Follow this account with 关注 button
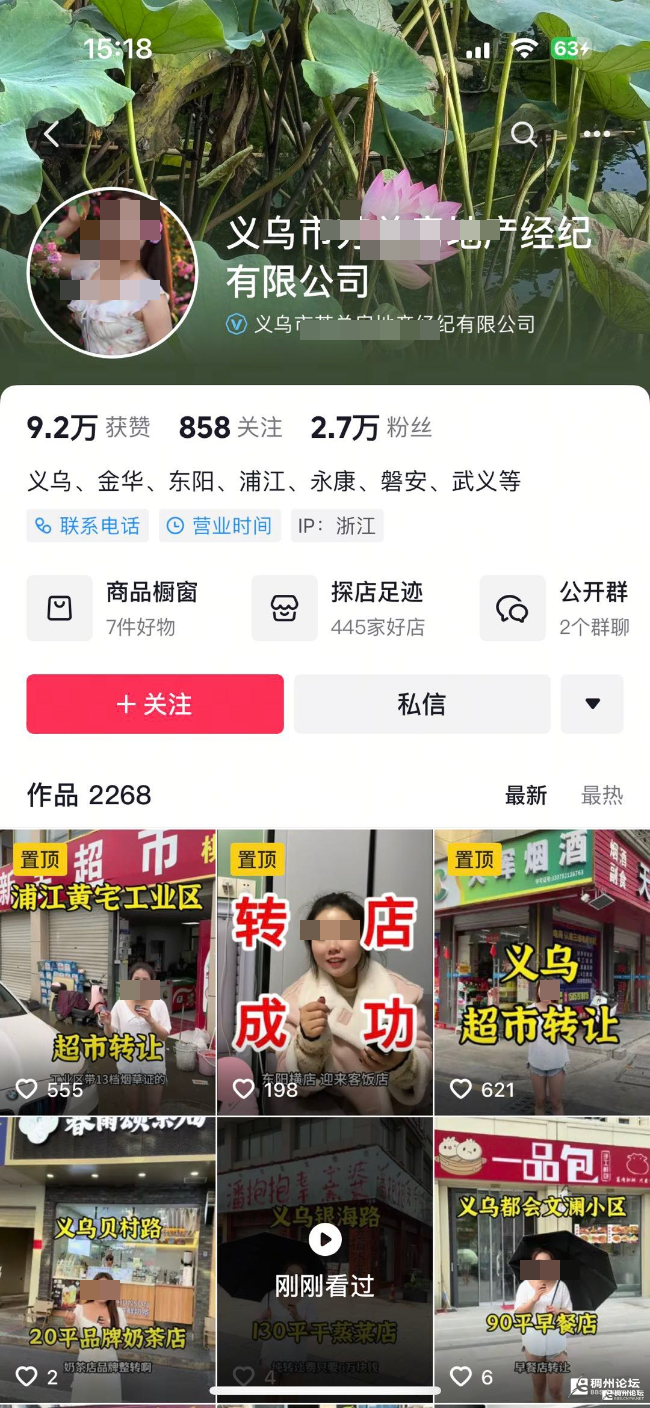The height and width of the screenshot is (1408, 650). [x=155, y=704]
